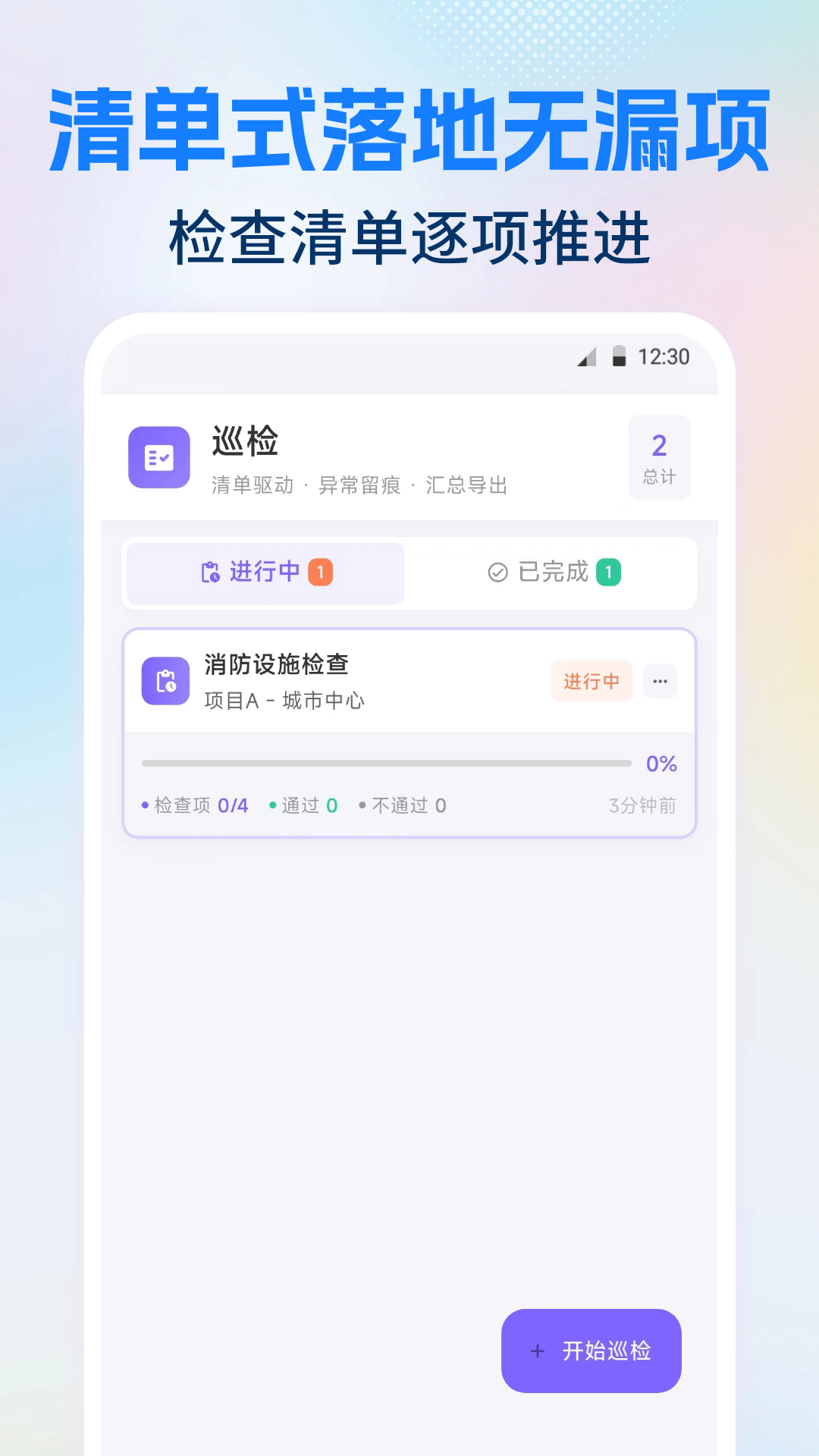
Task: Tap the signal strength icon in the status bar
Action: [x=588, y=356]
